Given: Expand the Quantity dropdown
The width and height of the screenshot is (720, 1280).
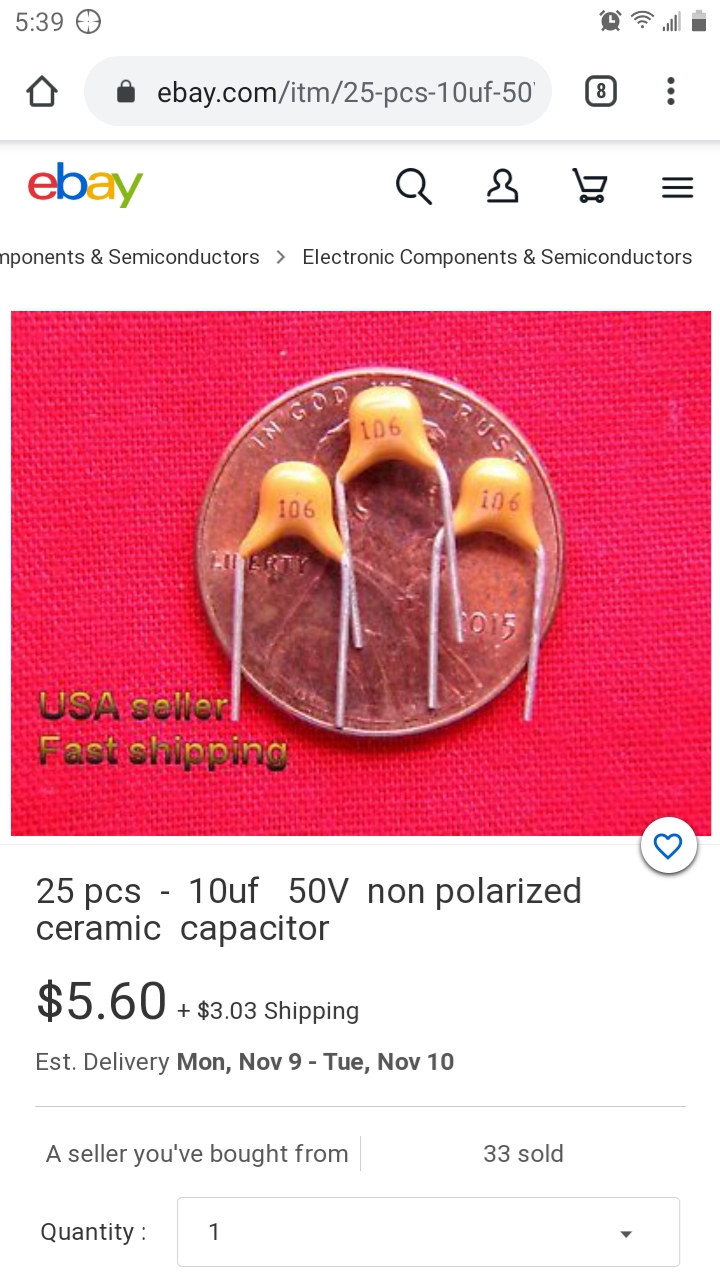Looking at the screenshot, I should click(428, 1232).
